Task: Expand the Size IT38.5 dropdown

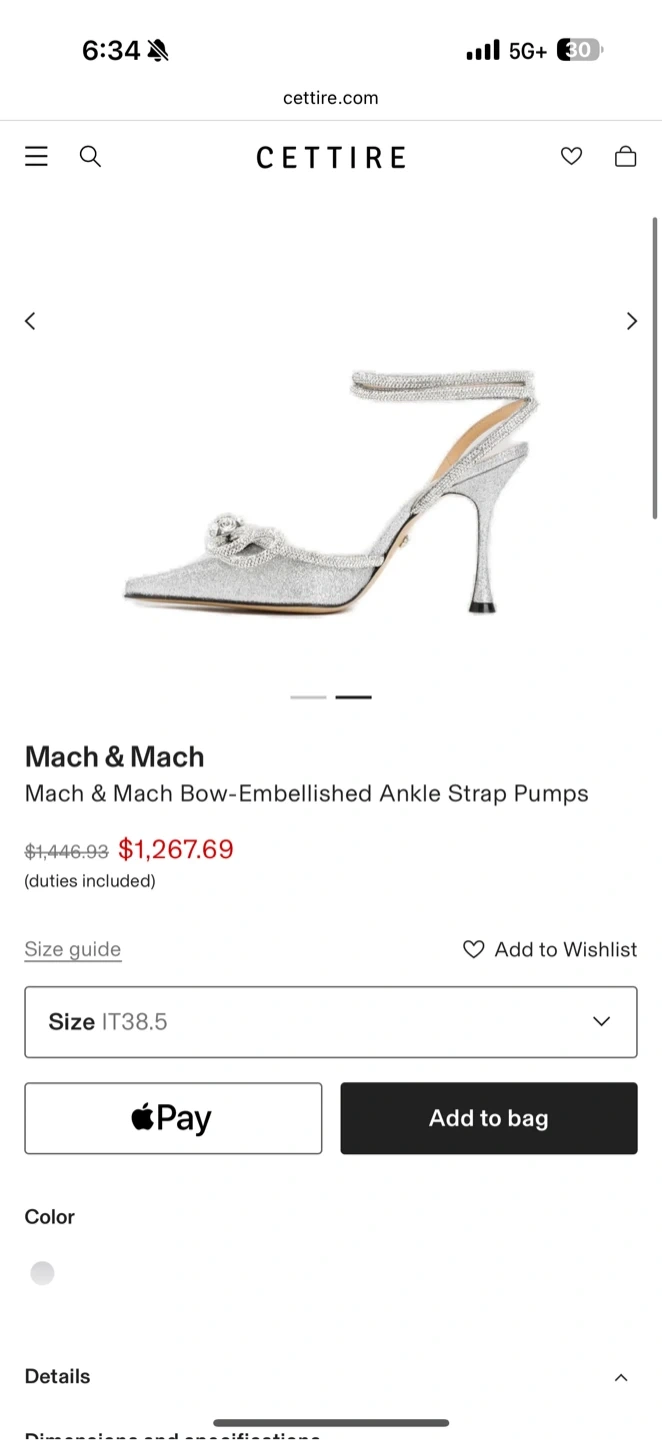Action: click(x=331, y=1021)
